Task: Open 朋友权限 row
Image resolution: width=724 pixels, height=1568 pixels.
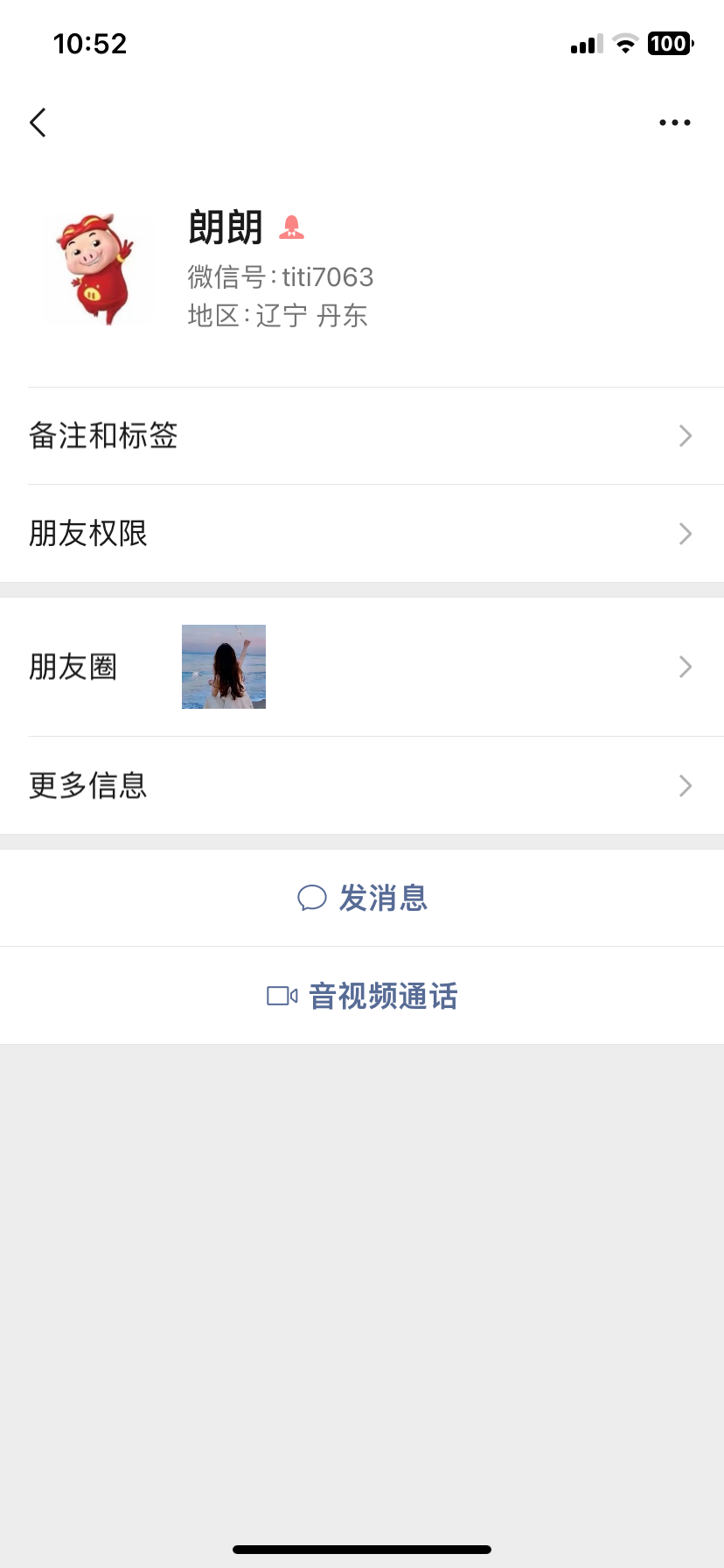Action: click(x=362, y=534)
